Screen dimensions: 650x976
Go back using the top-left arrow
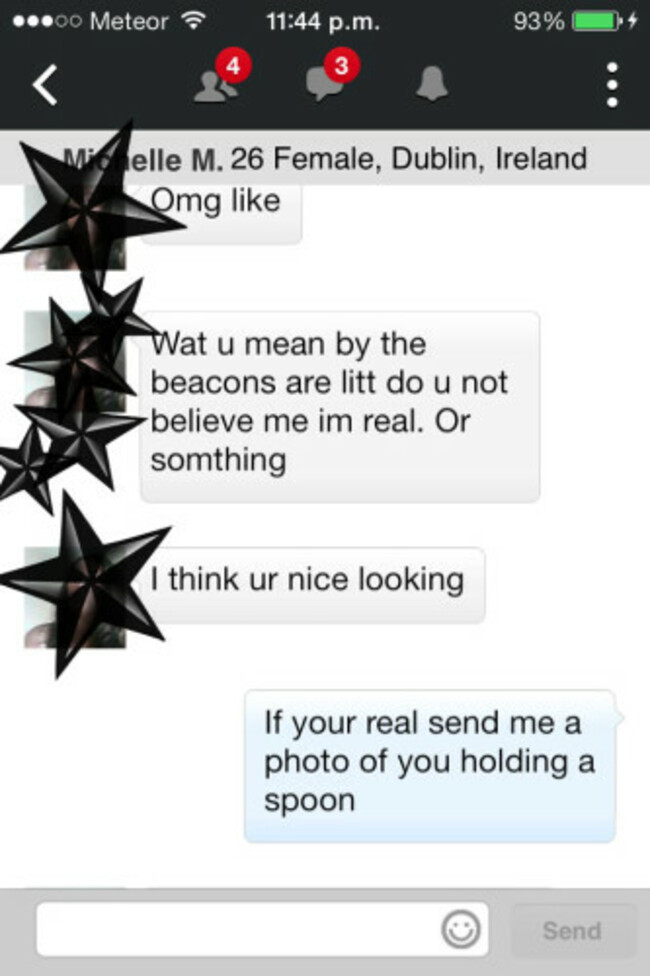click(x=45, y=86)
